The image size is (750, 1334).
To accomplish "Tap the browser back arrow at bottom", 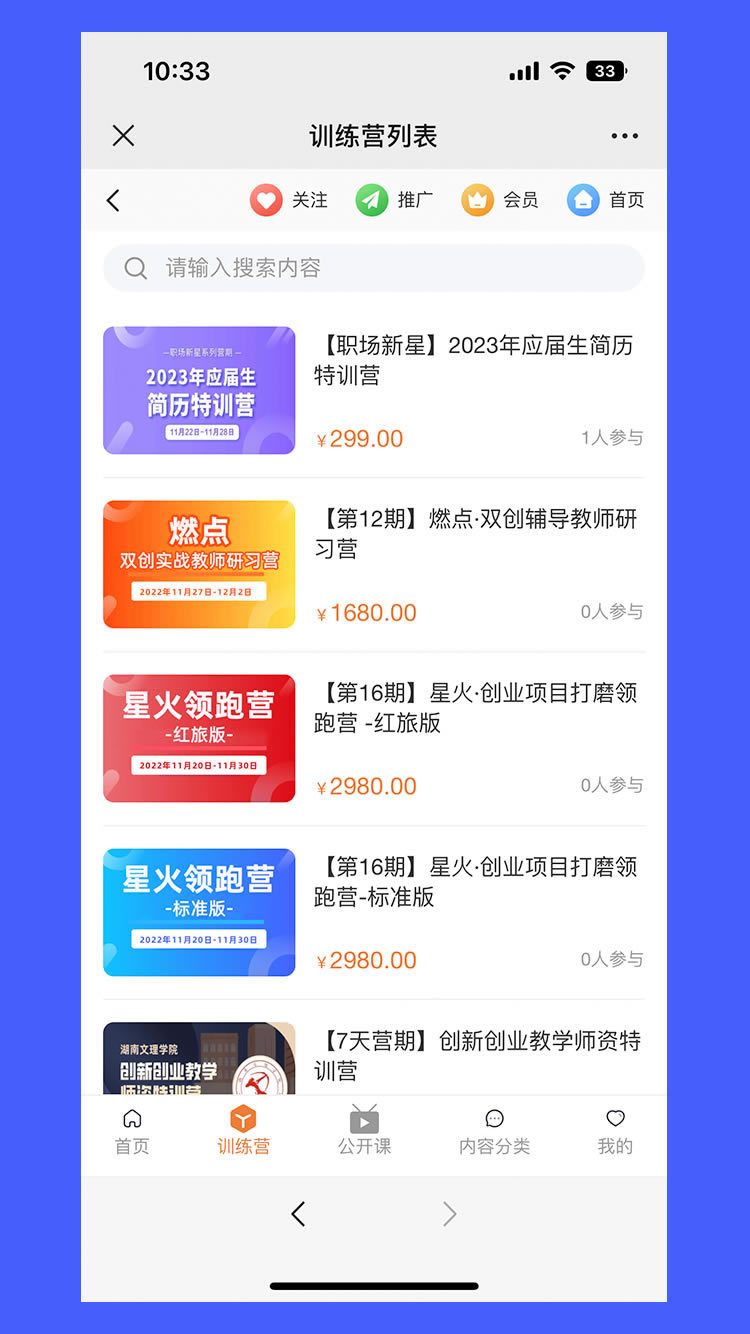I will tap(298, 1214).
